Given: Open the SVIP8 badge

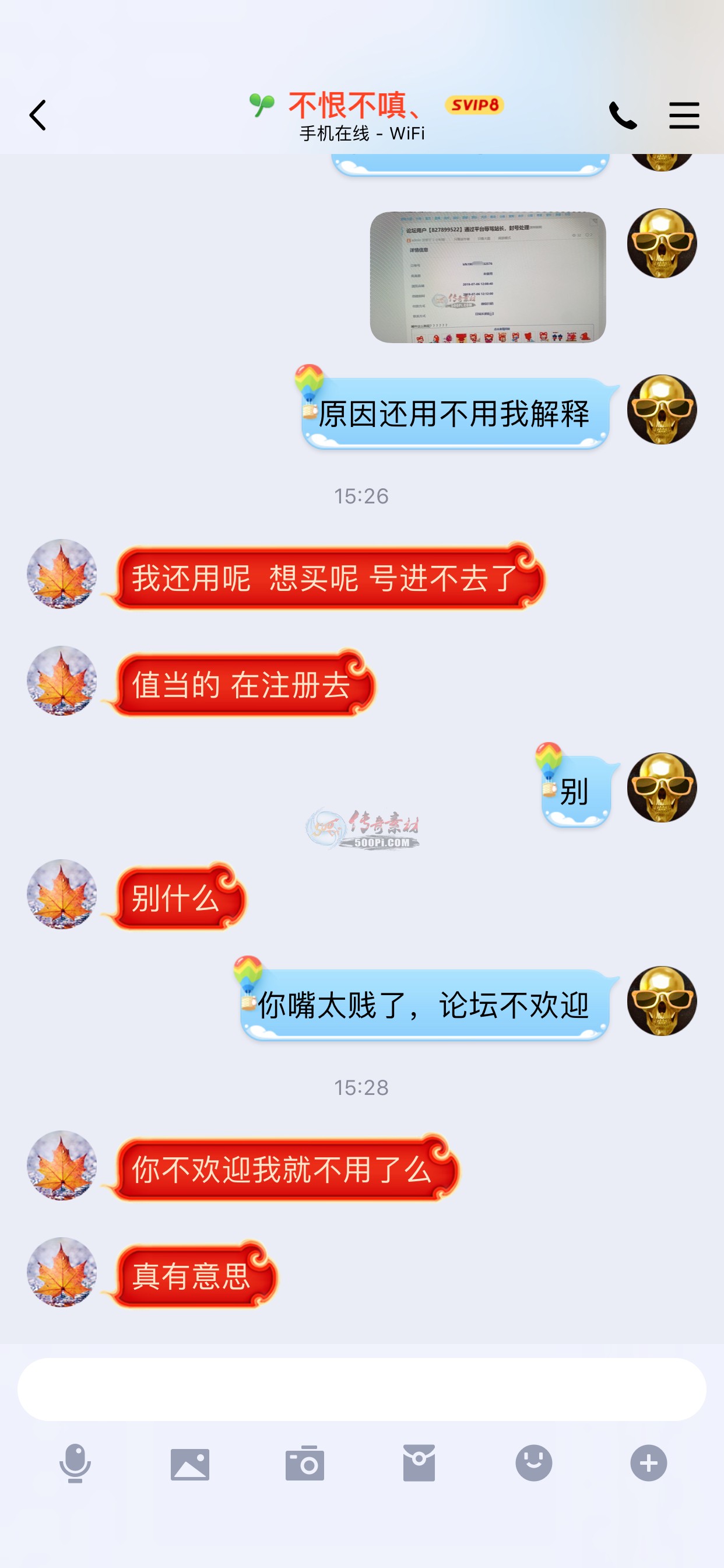Looking at the screenshot, I should tap(475, 106).
